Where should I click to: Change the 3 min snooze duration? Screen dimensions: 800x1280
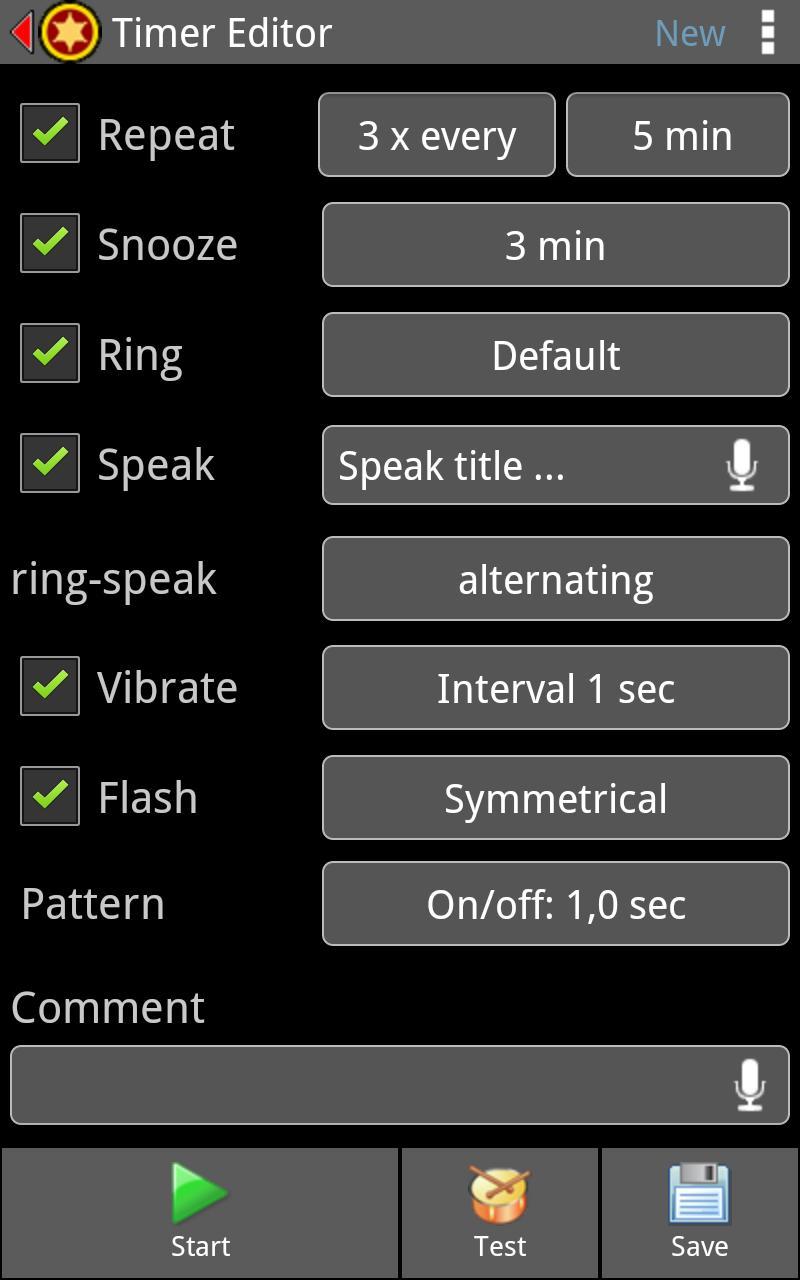555,245
